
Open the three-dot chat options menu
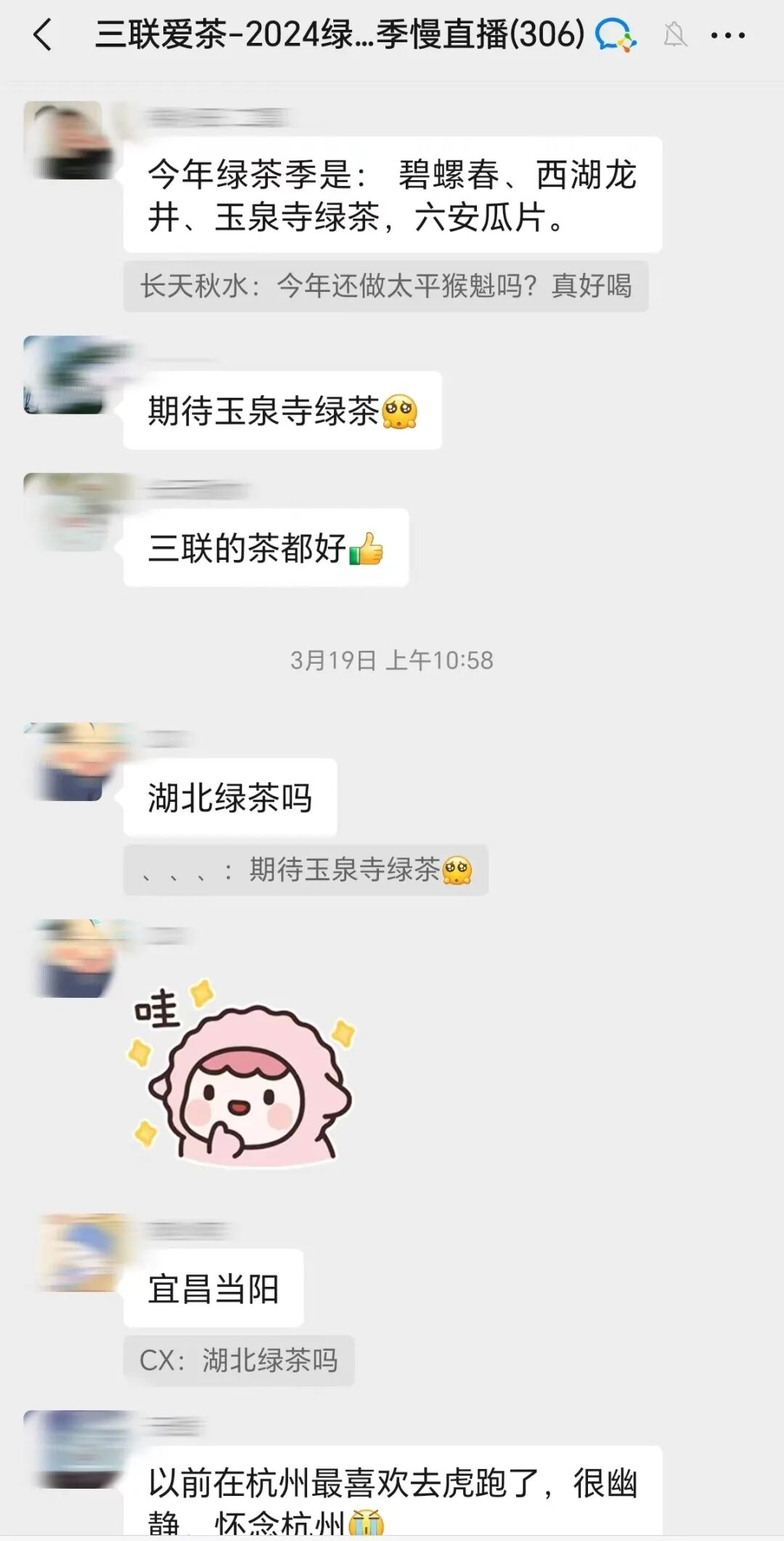(727, 35)
